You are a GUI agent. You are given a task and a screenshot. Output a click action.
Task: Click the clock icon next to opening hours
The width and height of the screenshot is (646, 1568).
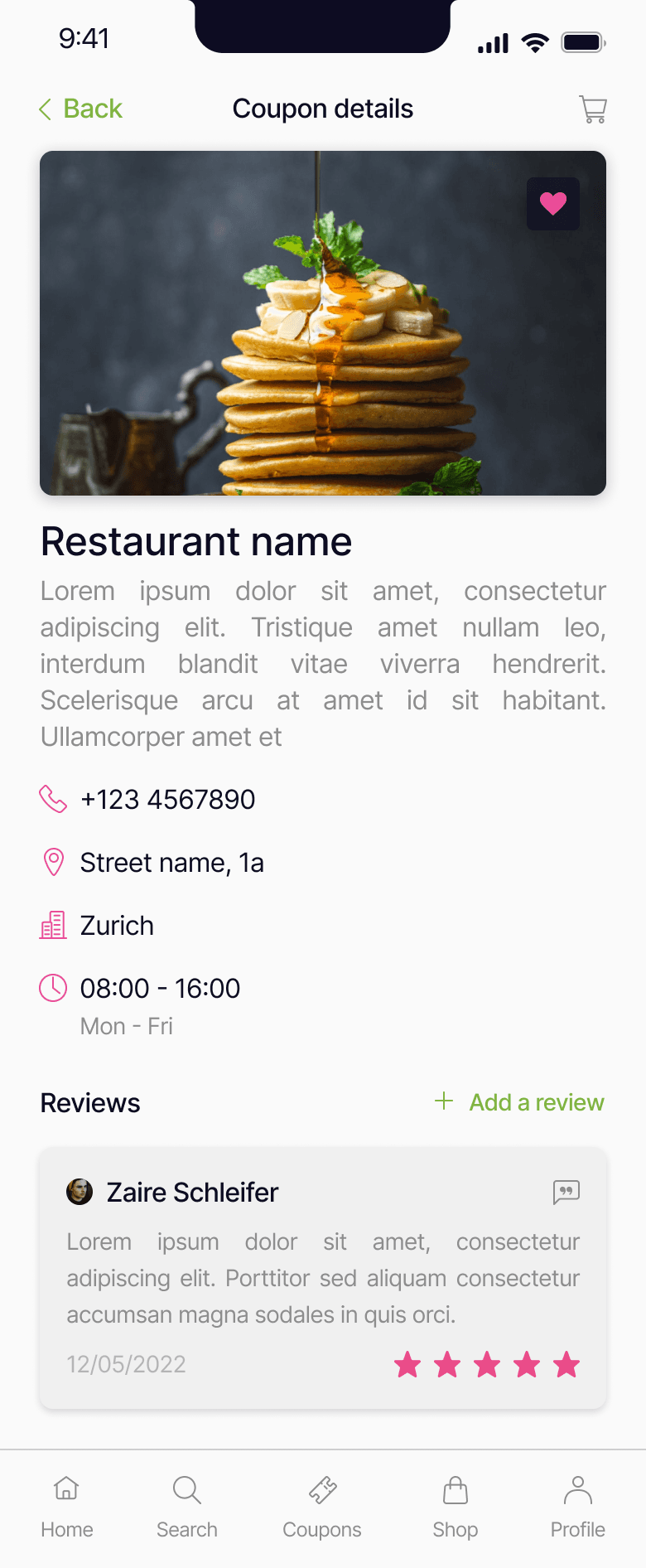point(53,988)
